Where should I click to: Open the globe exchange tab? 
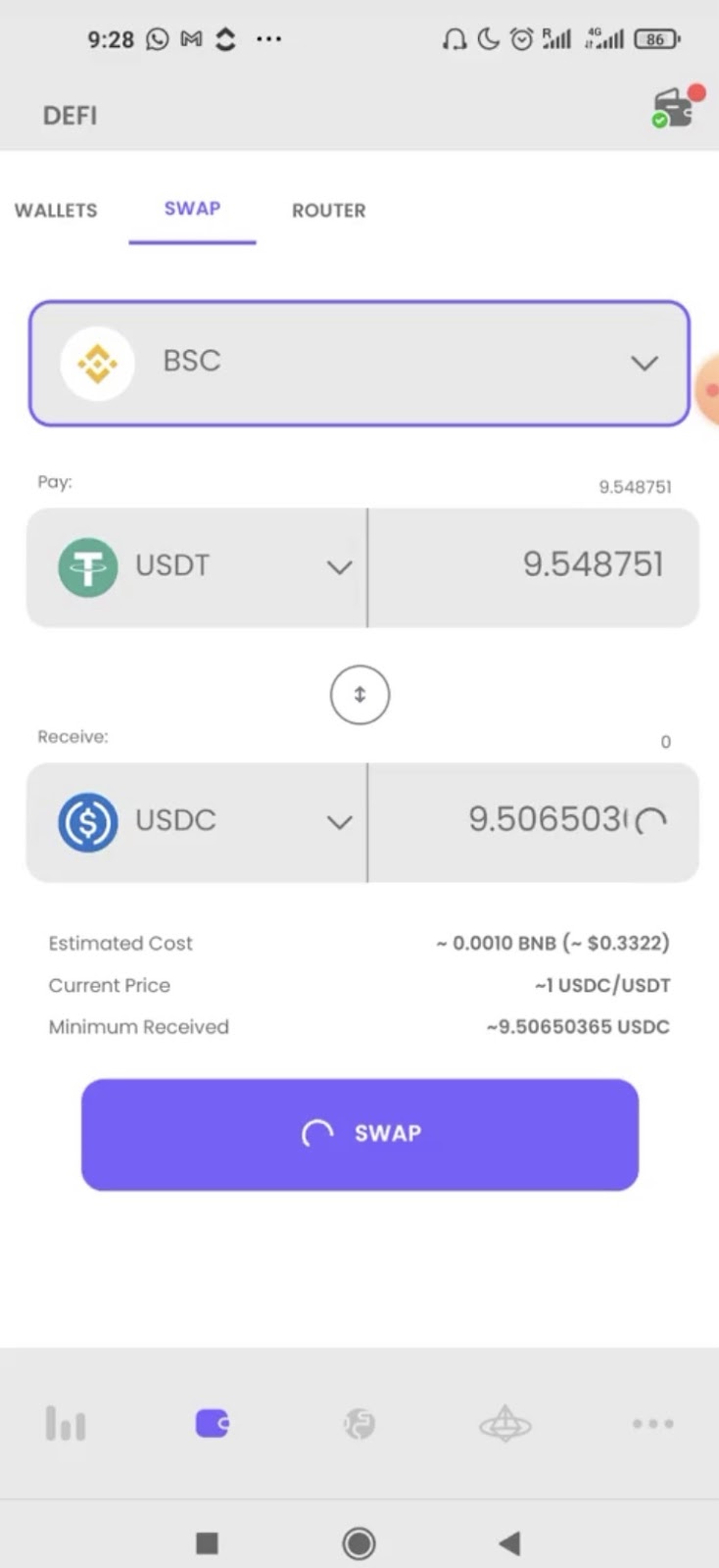pyautogui.click(x=359, y=1424)
